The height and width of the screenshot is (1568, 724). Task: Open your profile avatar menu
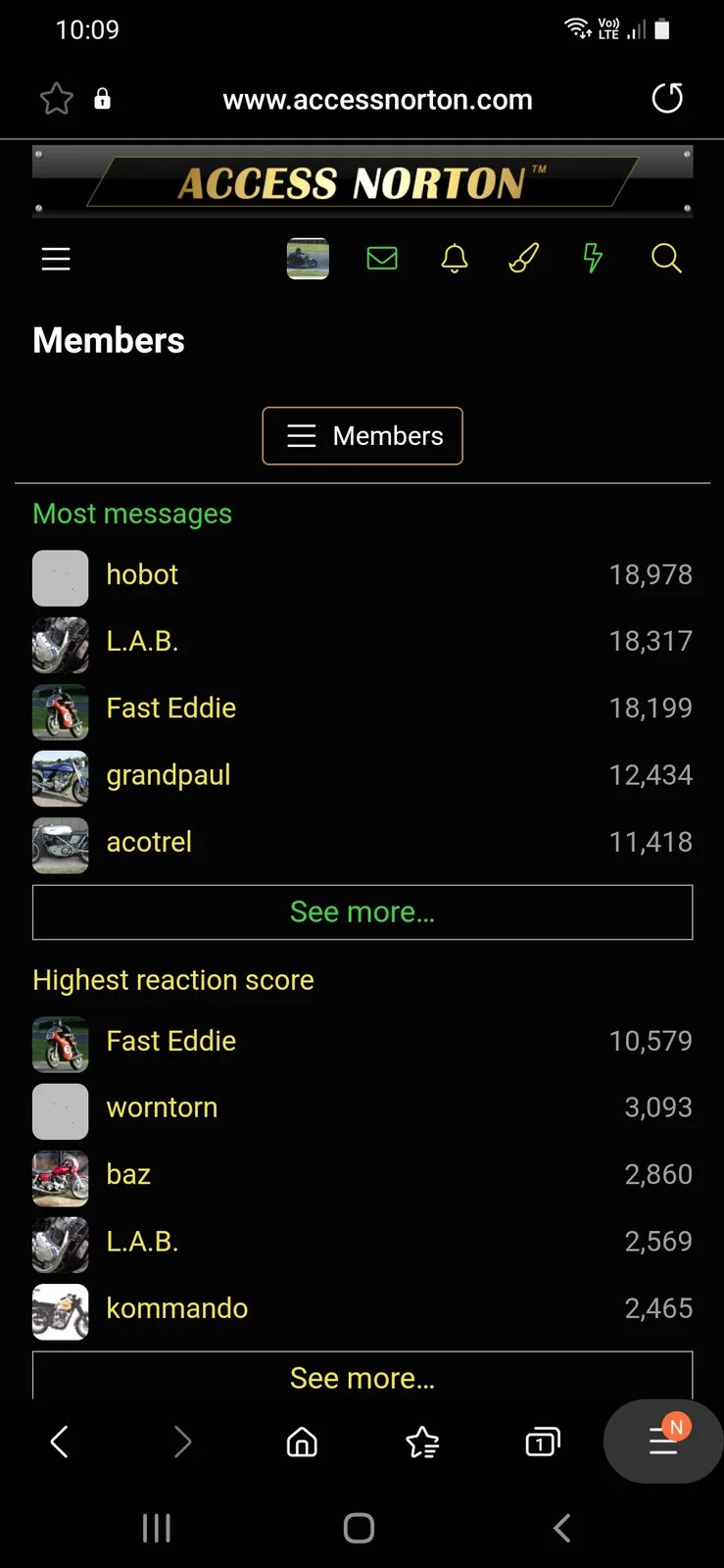[308, 259]
